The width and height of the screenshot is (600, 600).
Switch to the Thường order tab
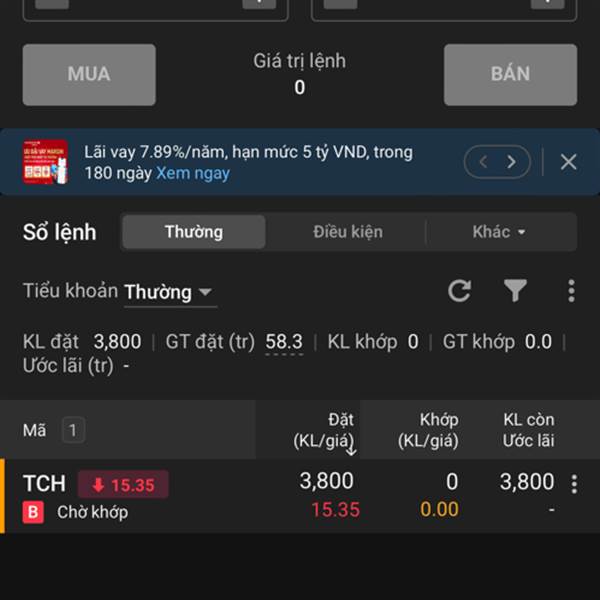pos(194,232)
